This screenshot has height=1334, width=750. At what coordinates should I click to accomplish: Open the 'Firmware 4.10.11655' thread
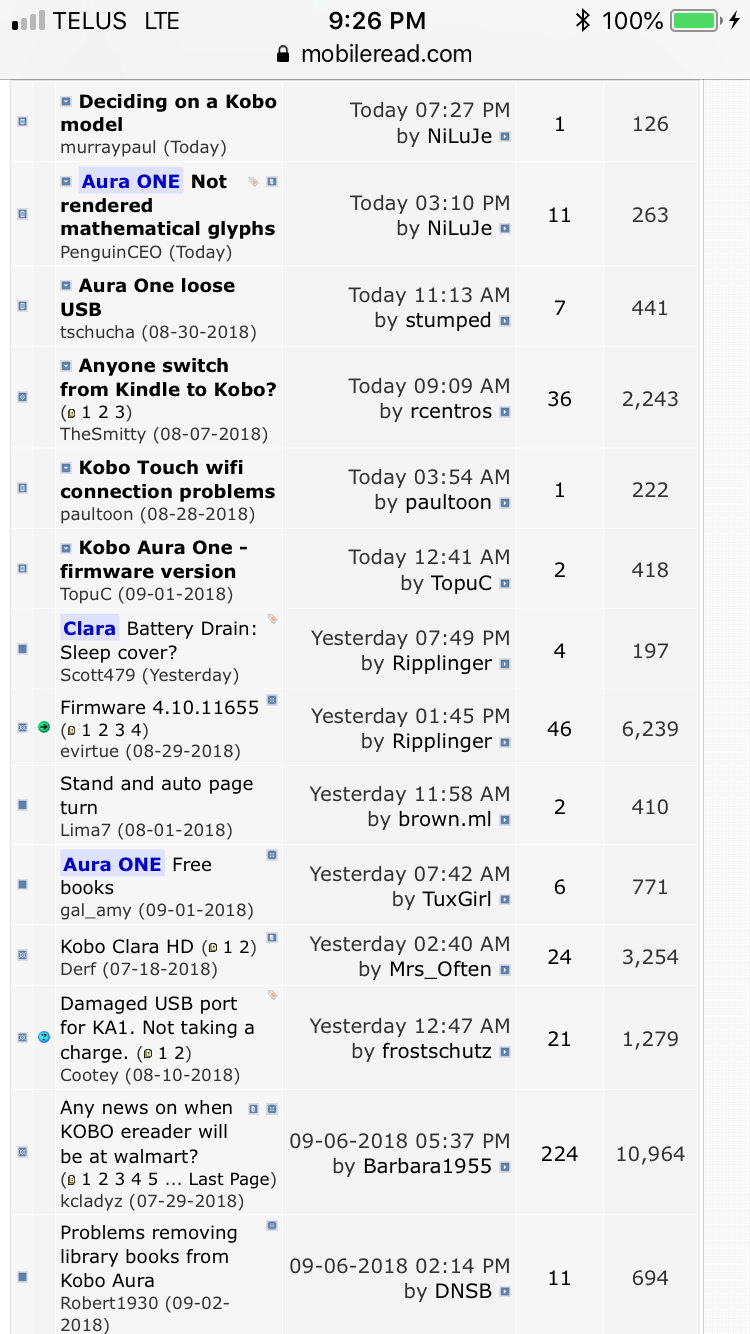coord(159,707)
